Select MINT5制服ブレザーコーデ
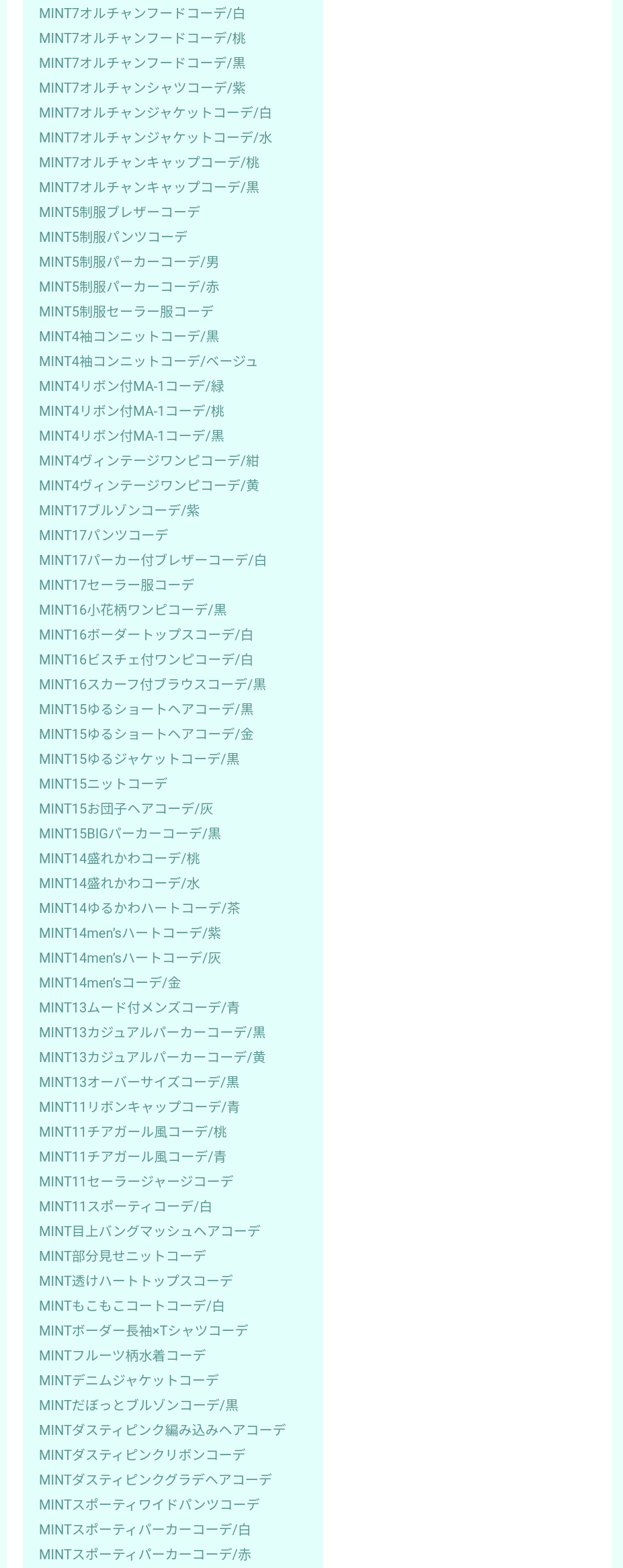 119,212
